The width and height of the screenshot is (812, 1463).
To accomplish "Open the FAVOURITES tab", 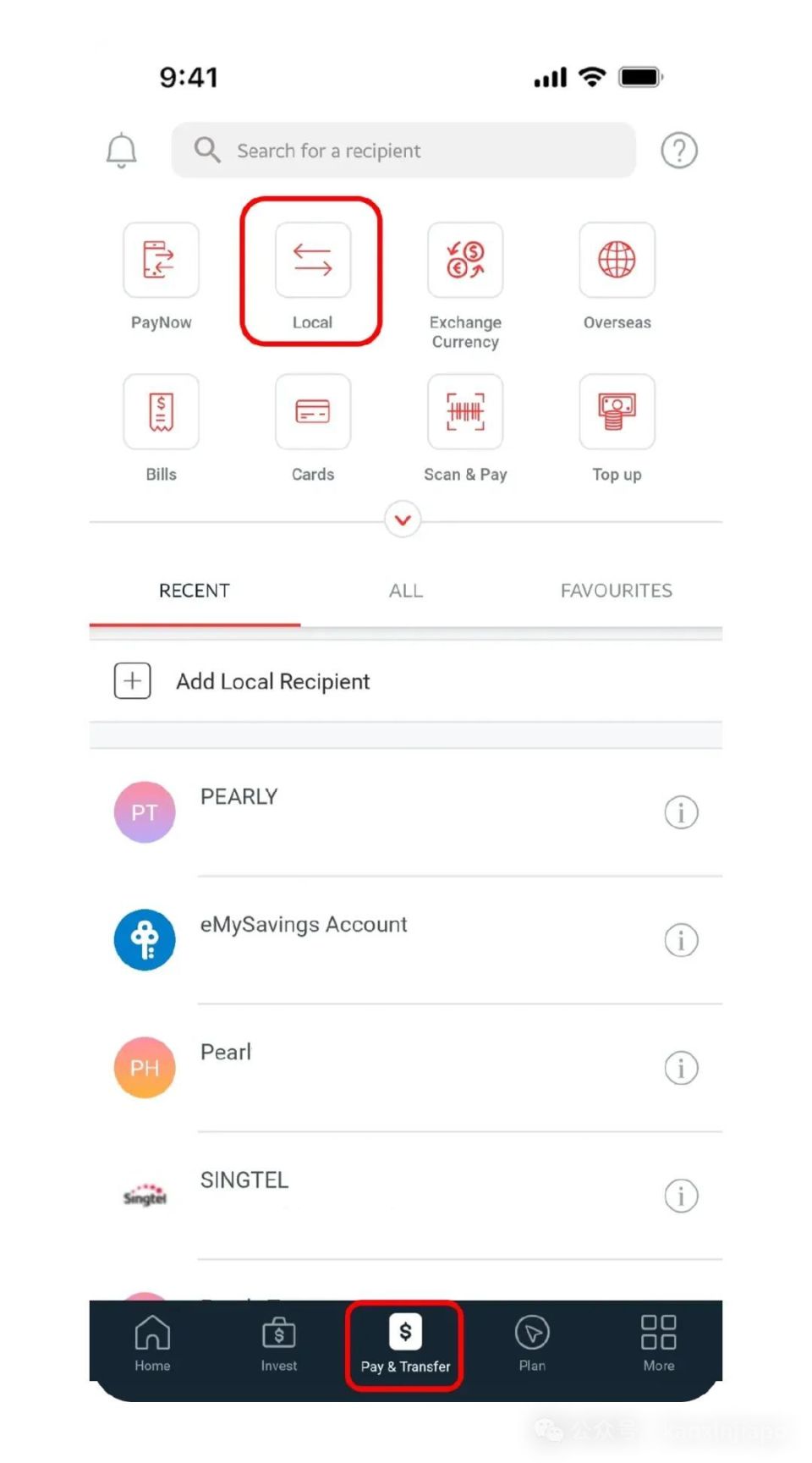I will [x=616, y=591].
